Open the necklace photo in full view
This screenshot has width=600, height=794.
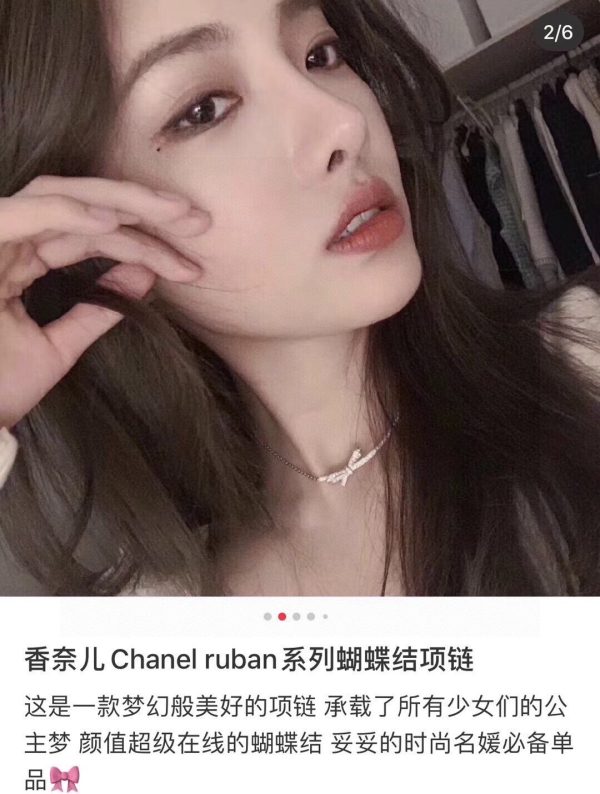point(300,300)
